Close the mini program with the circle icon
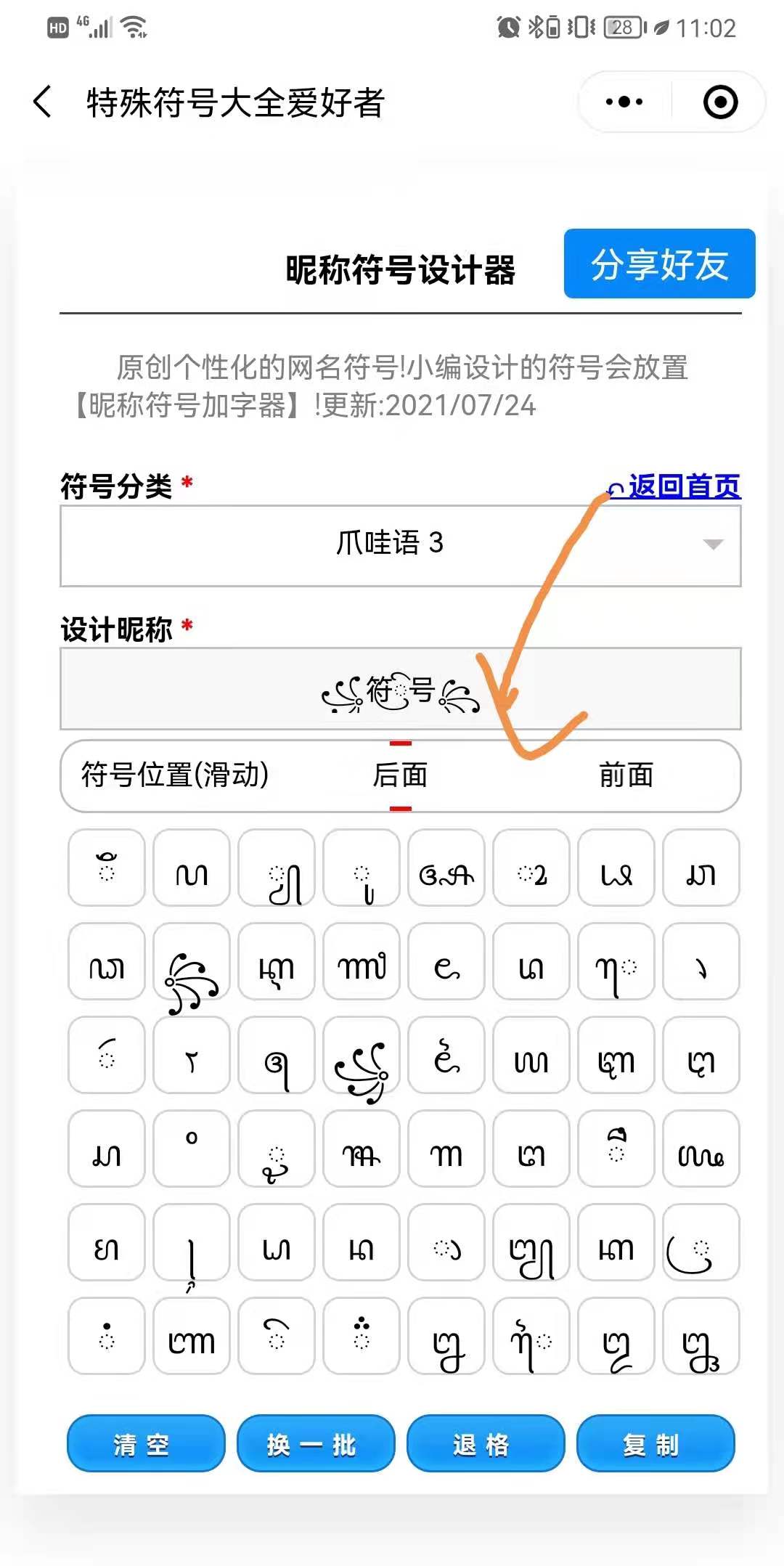The width and height of the screenshot is (784, 1566). pos(720,102)
